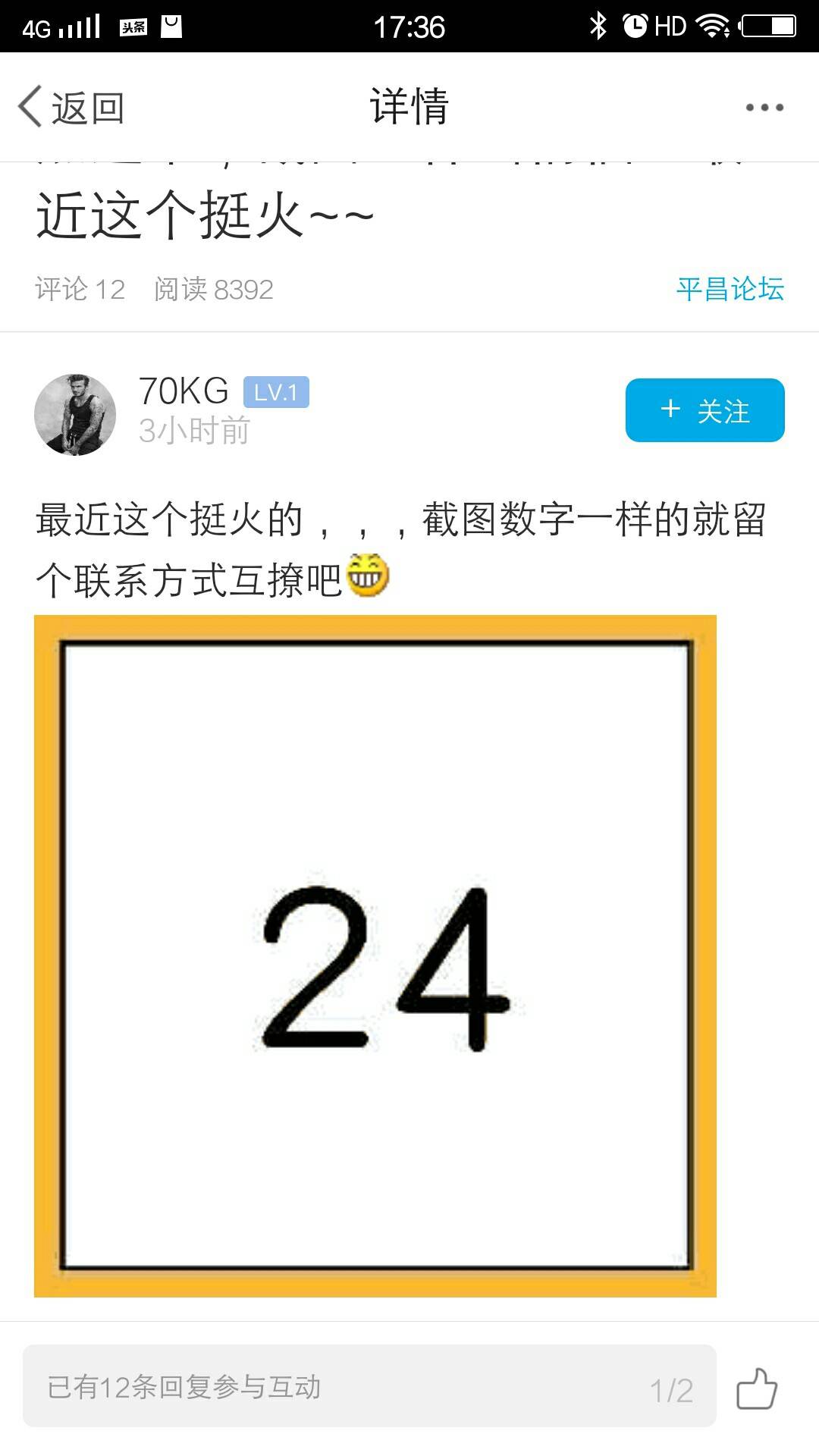Open the three-dot overflow menu
The image size is (819, 1456).
coord(764,108)
